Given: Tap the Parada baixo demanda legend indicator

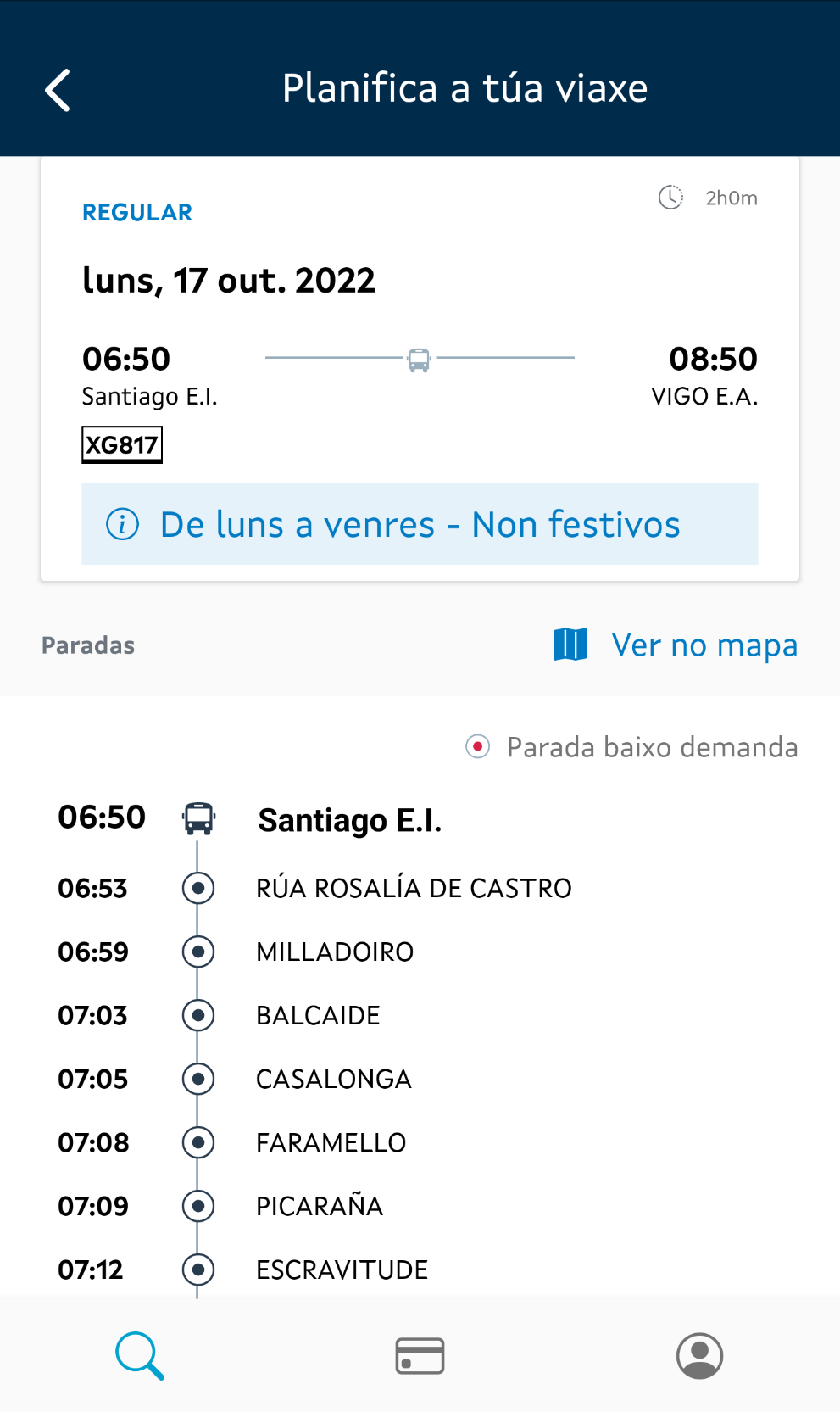Looking at the screenshot, I should pos(479,747).
